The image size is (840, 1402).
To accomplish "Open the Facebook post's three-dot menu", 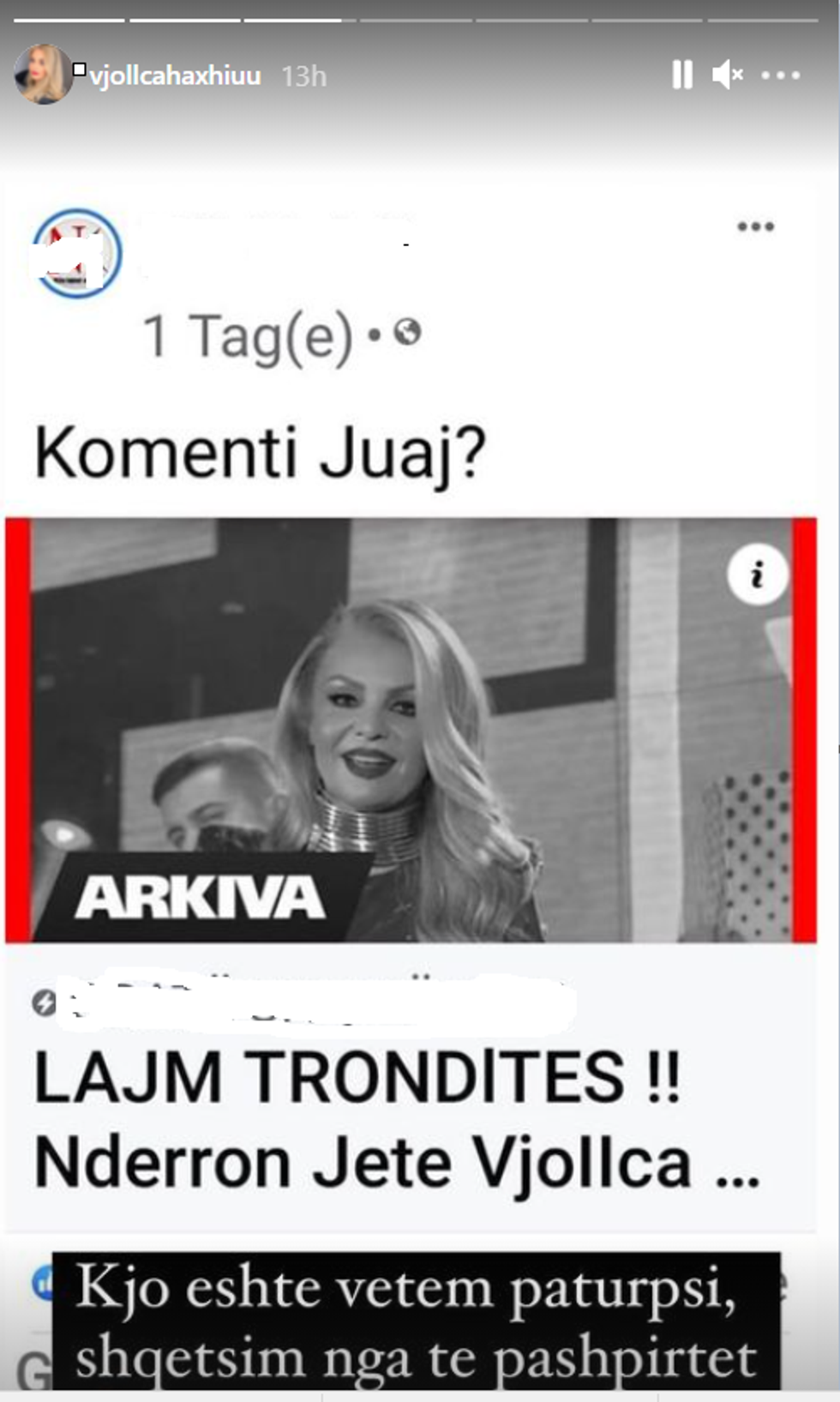I will pyautogui.click(x=753, y=226).
